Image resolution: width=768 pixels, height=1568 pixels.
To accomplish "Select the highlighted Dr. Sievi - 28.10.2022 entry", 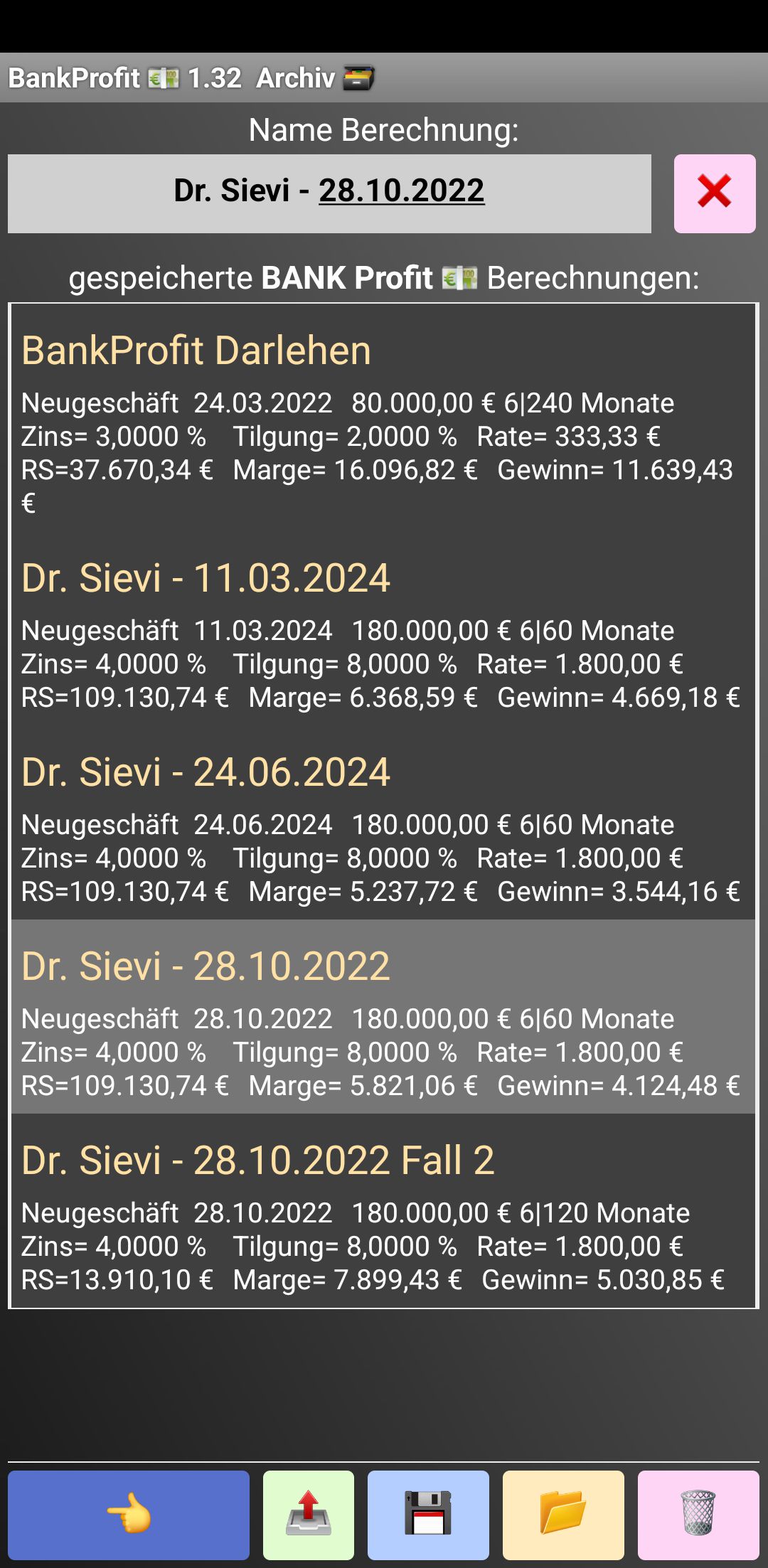I will tap(383, 1016).
